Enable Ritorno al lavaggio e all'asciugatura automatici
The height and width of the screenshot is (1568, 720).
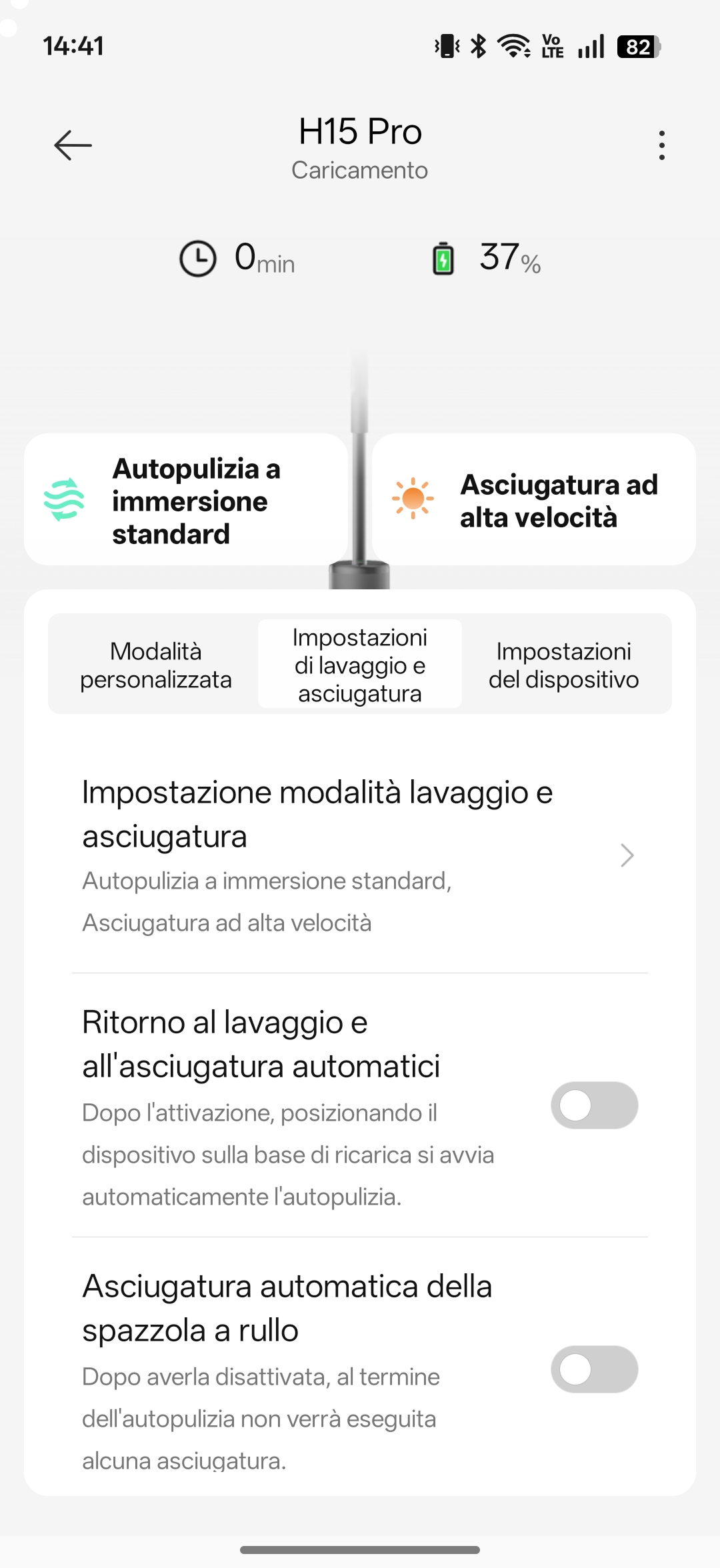point(594,1105)
